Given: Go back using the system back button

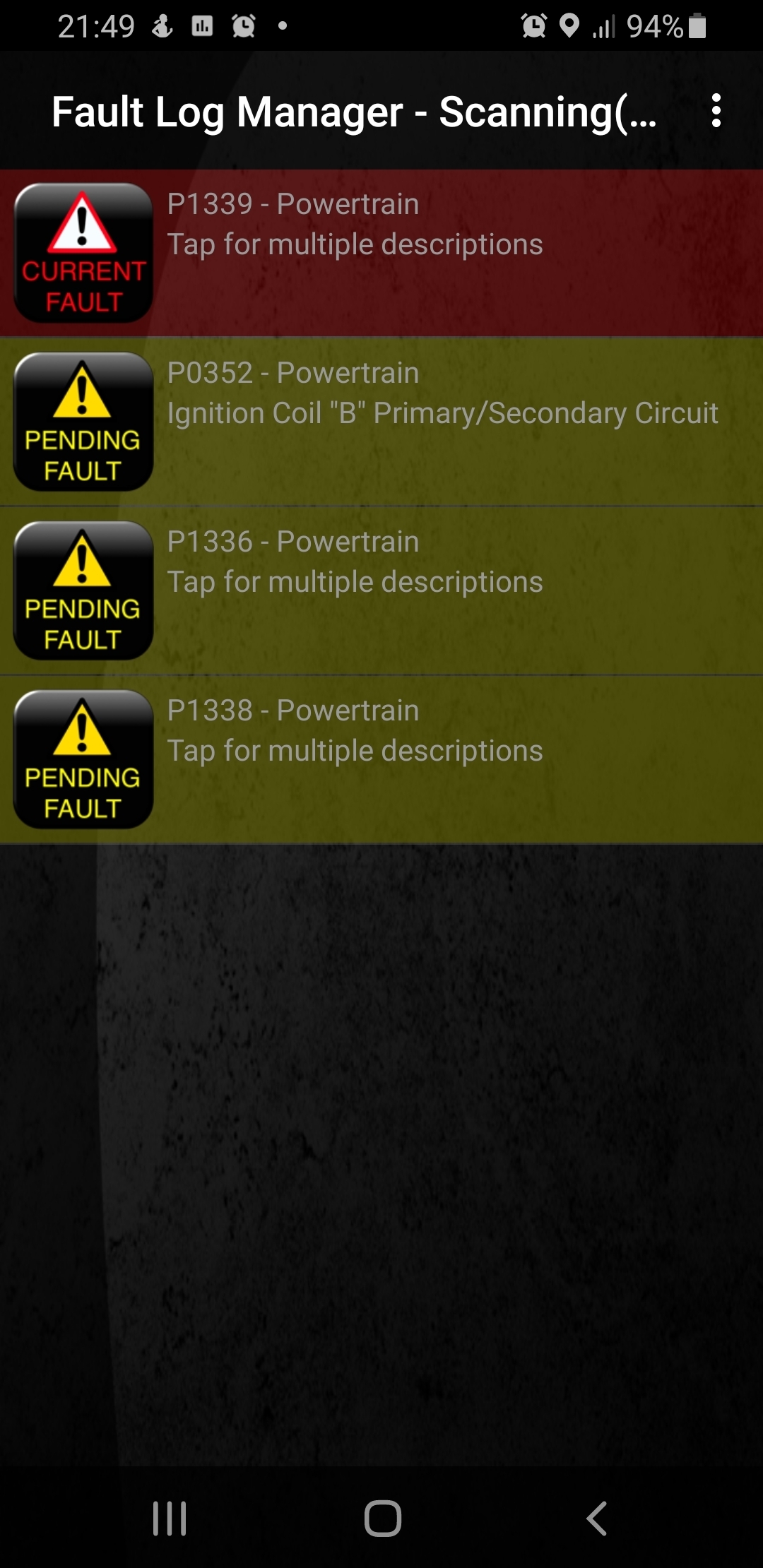Looking at the screenshot, I should (597, 1518).
